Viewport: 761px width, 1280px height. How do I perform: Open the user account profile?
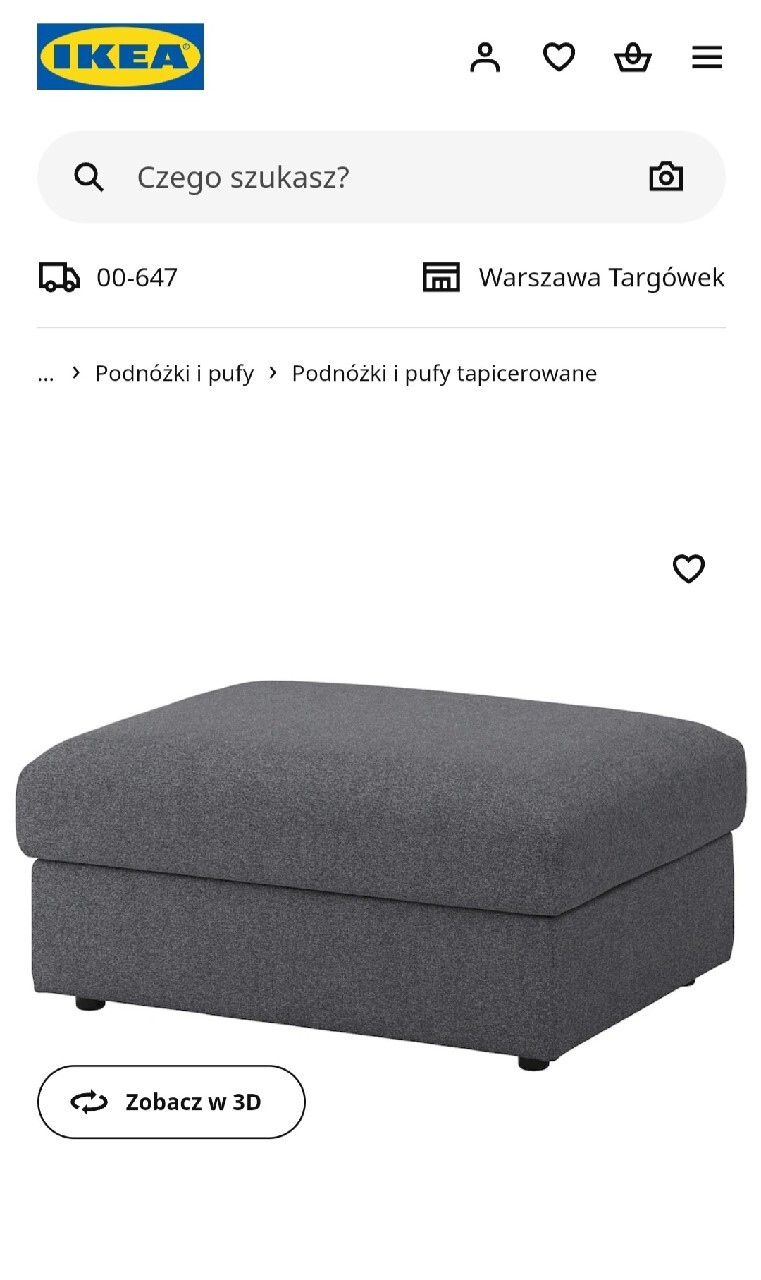coord(485,57)
